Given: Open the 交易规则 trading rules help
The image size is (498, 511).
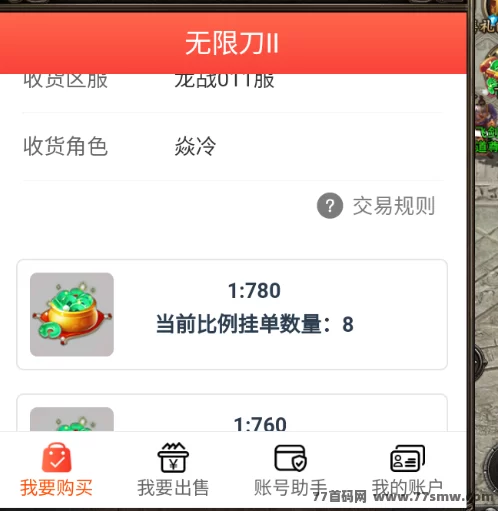Looking at the screenshot, I should (376, 206).
